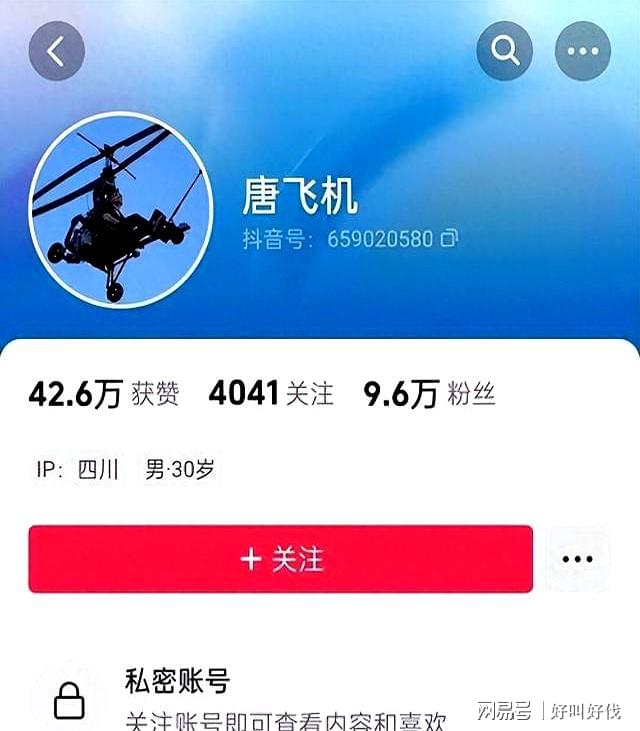View the 4041 关注 following list

271,394
